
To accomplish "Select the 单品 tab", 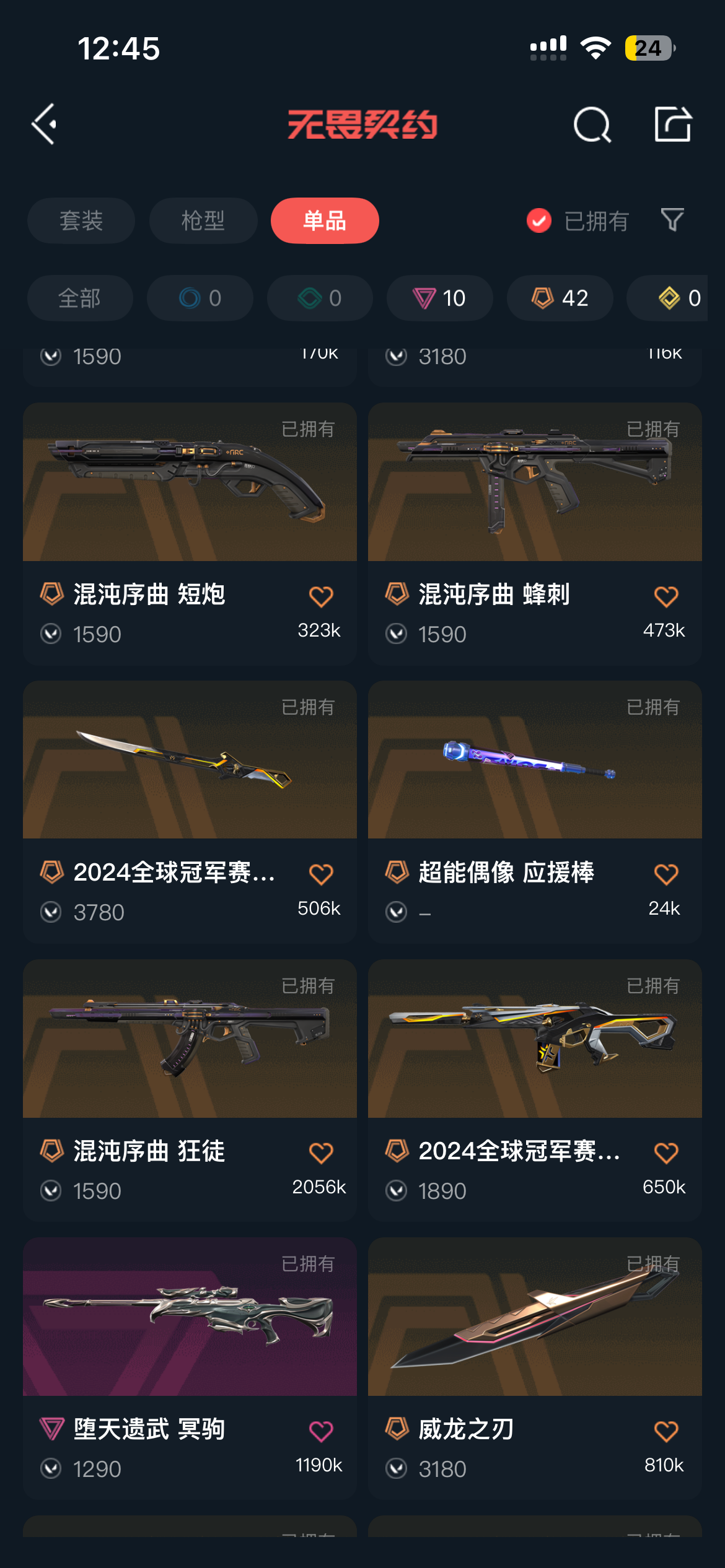I will point(325,220).
